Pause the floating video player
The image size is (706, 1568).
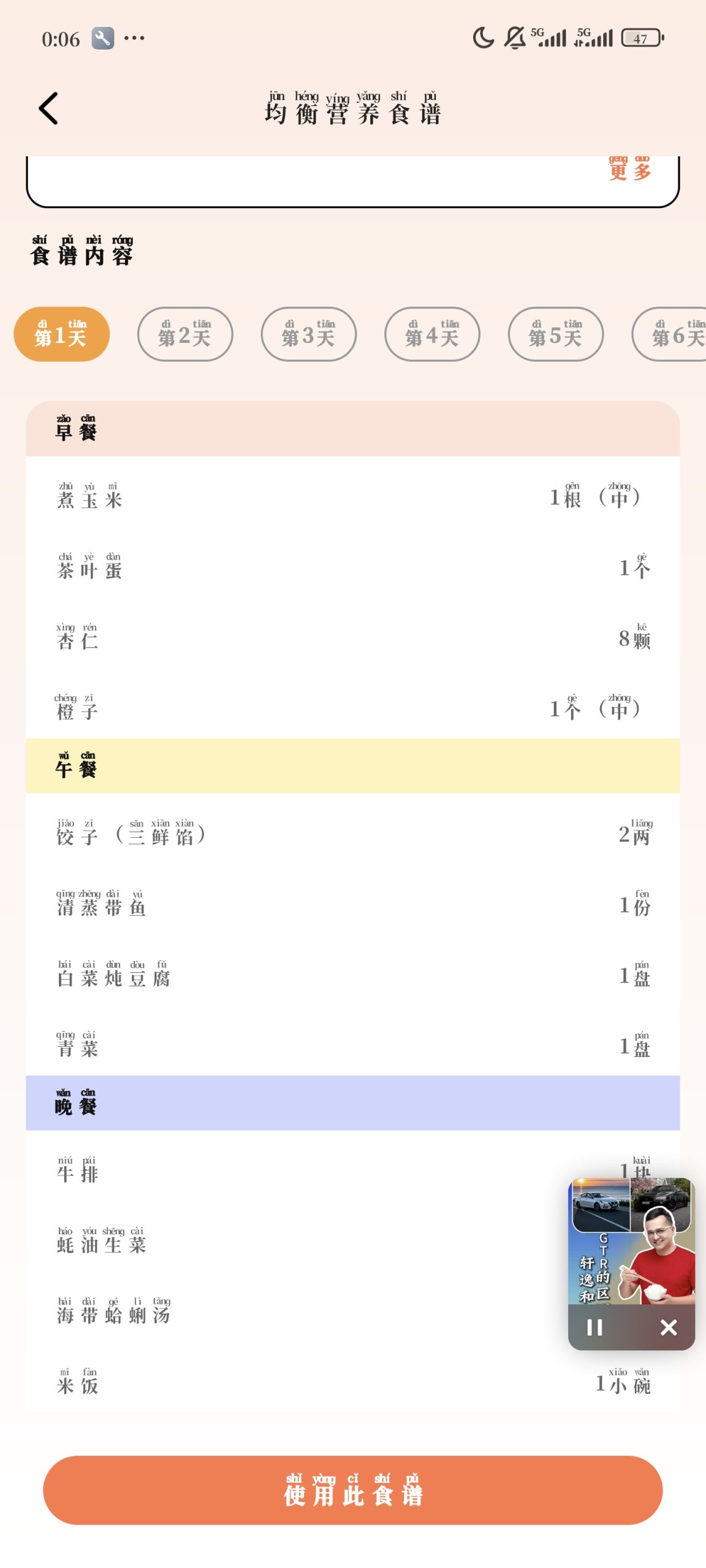coord(594,1327)
